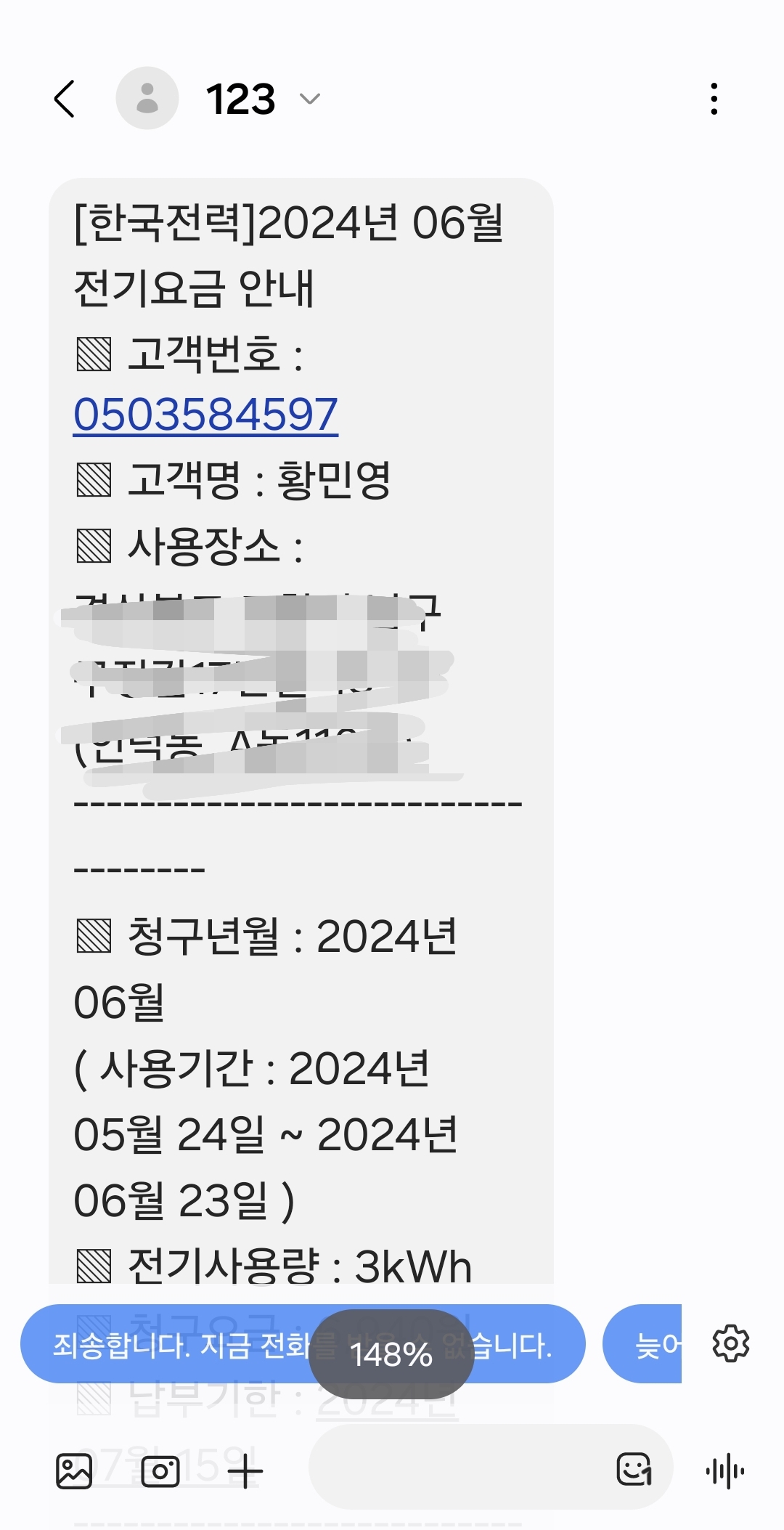
Task: Open the camera to take a photo
Action: pos(160,1471)
